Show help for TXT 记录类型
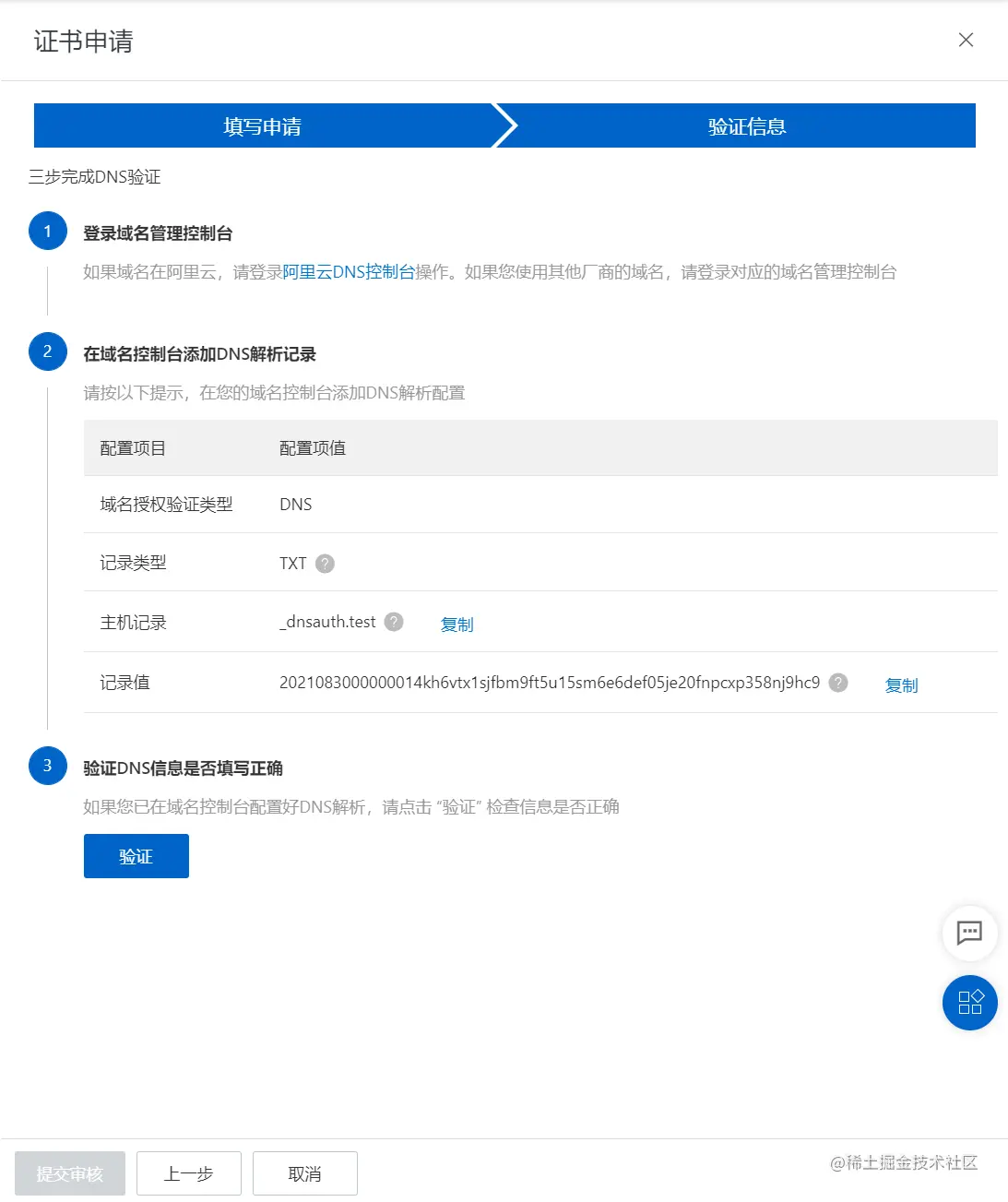The width and height of the screenshot is (1008, 1202). (325, 564)
